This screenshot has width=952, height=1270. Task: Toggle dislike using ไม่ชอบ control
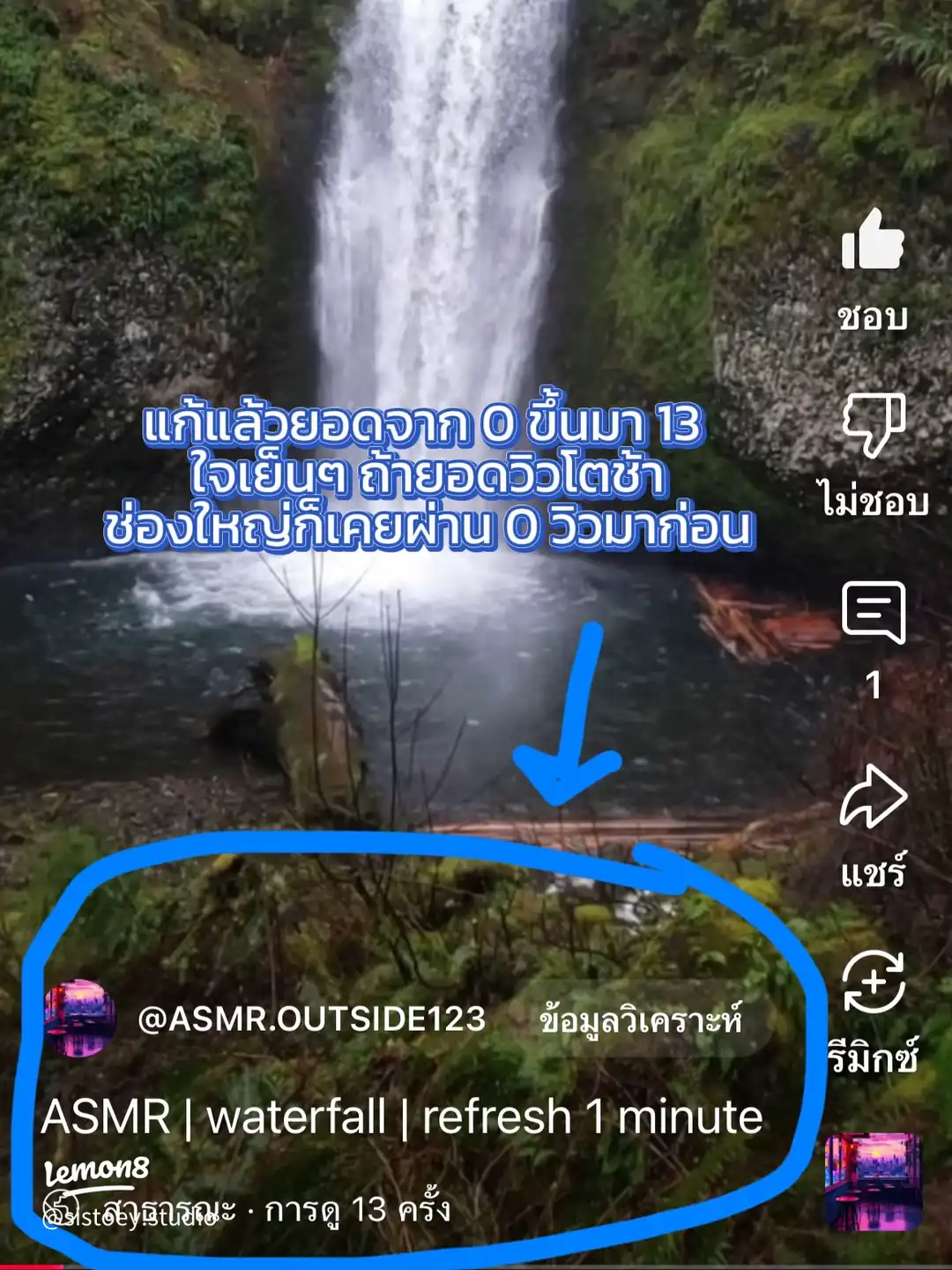(877, 427)
